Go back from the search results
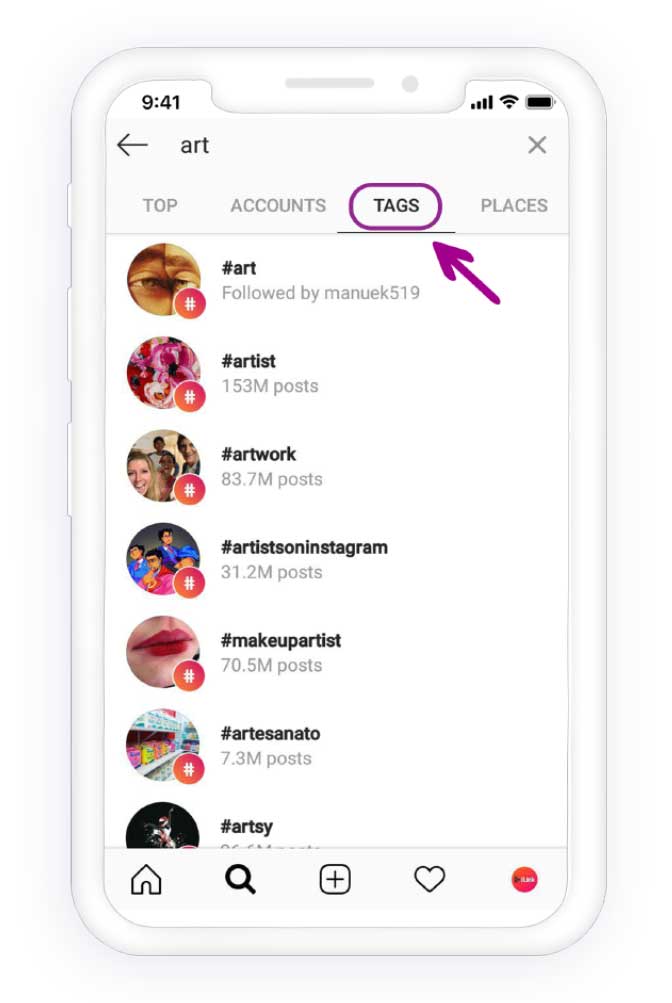 [132, 145]
